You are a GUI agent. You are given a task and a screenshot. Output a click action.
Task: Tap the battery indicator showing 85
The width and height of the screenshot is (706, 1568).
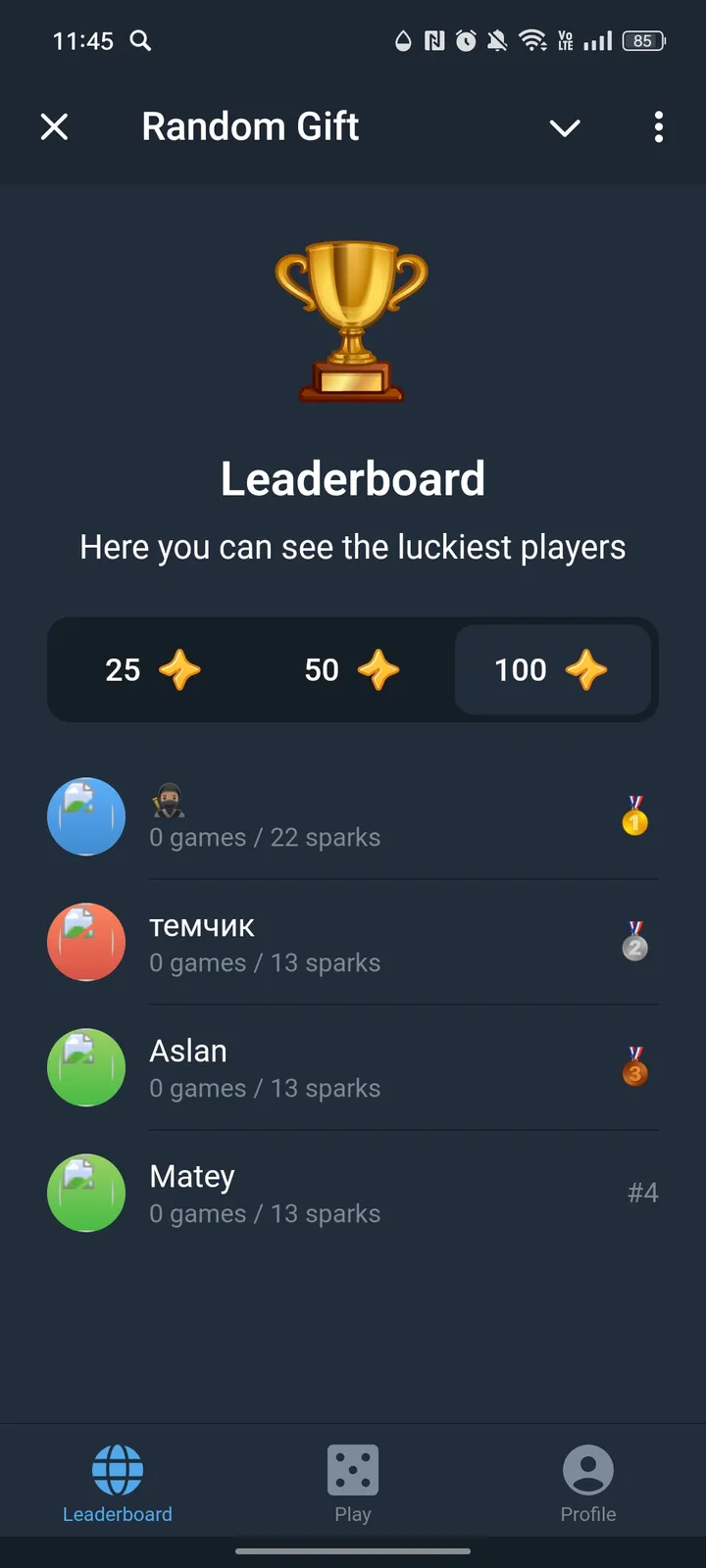coord(644,41)
